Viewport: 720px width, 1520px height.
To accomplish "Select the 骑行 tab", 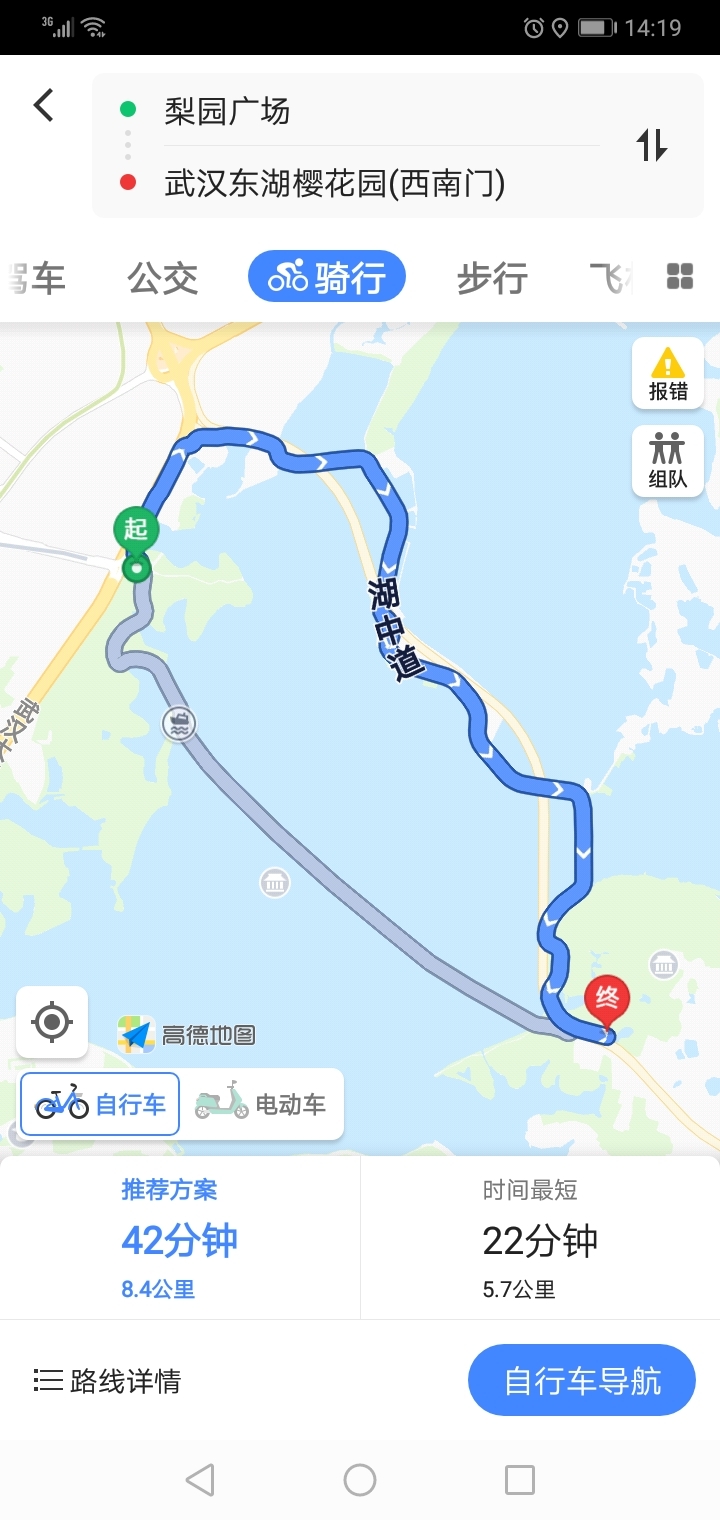I will [327, 277].
